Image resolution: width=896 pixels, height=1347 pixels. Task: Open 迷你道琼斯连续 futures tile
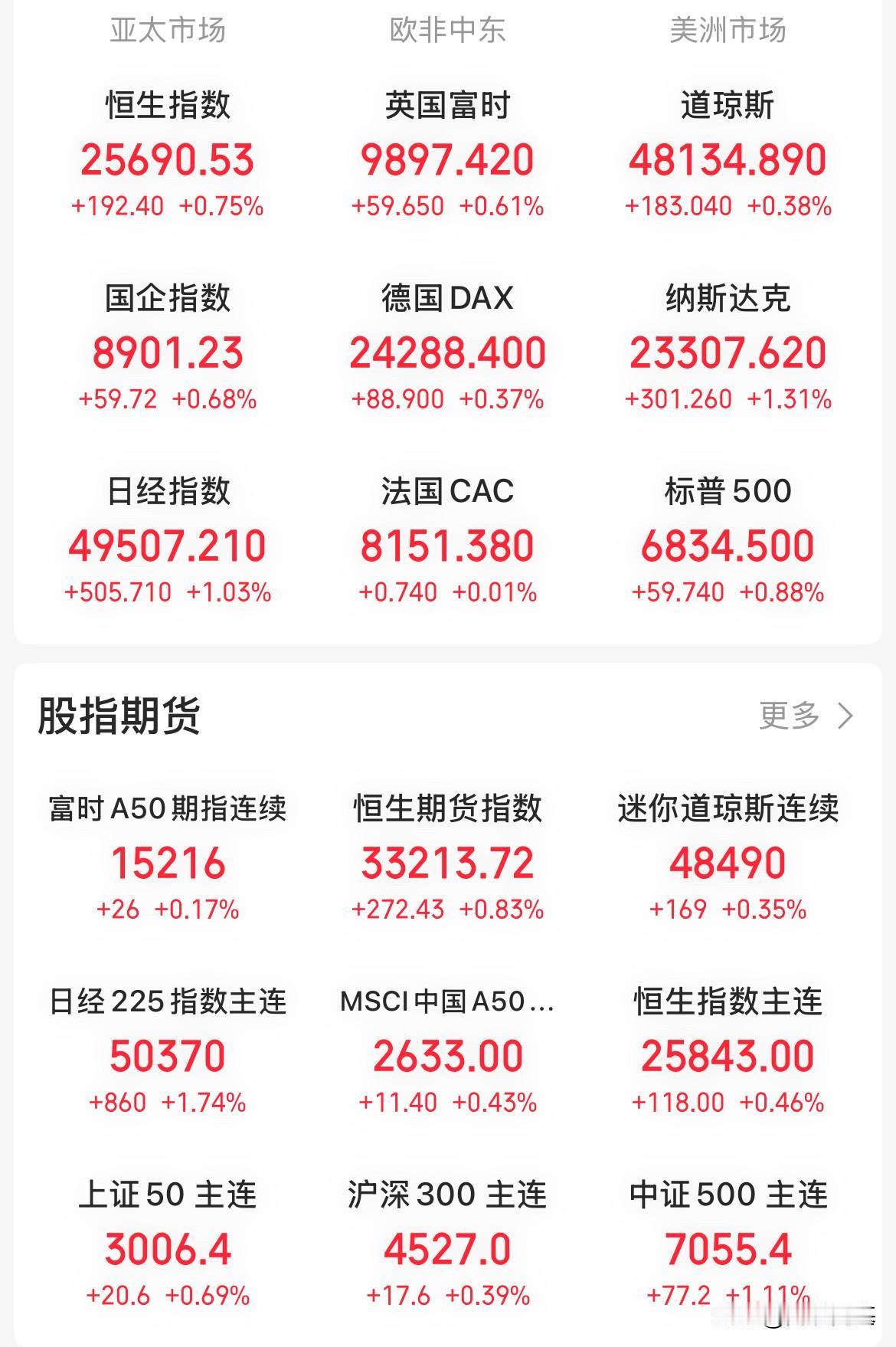pyautogui.click(x=728, y=862)
